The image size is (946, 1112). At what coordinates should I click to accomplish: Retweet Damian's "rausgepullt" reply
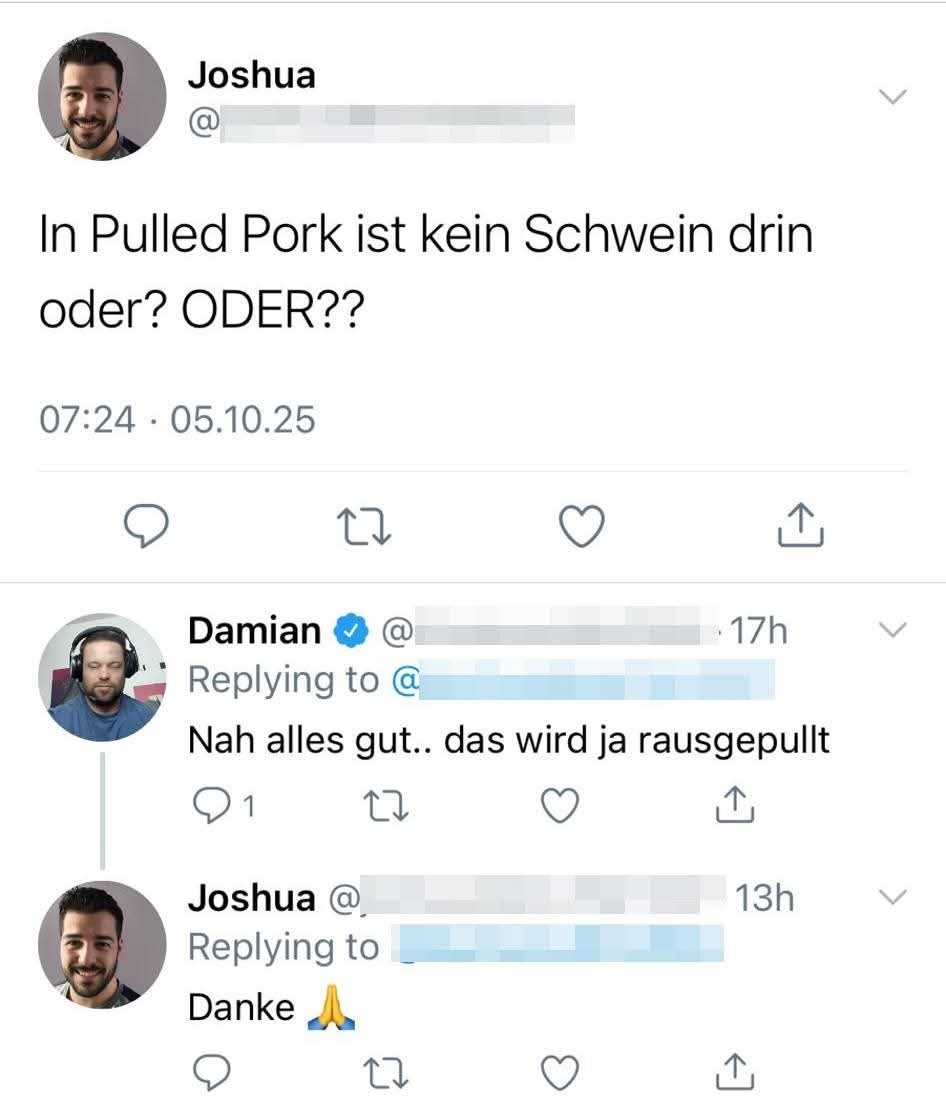385,803
